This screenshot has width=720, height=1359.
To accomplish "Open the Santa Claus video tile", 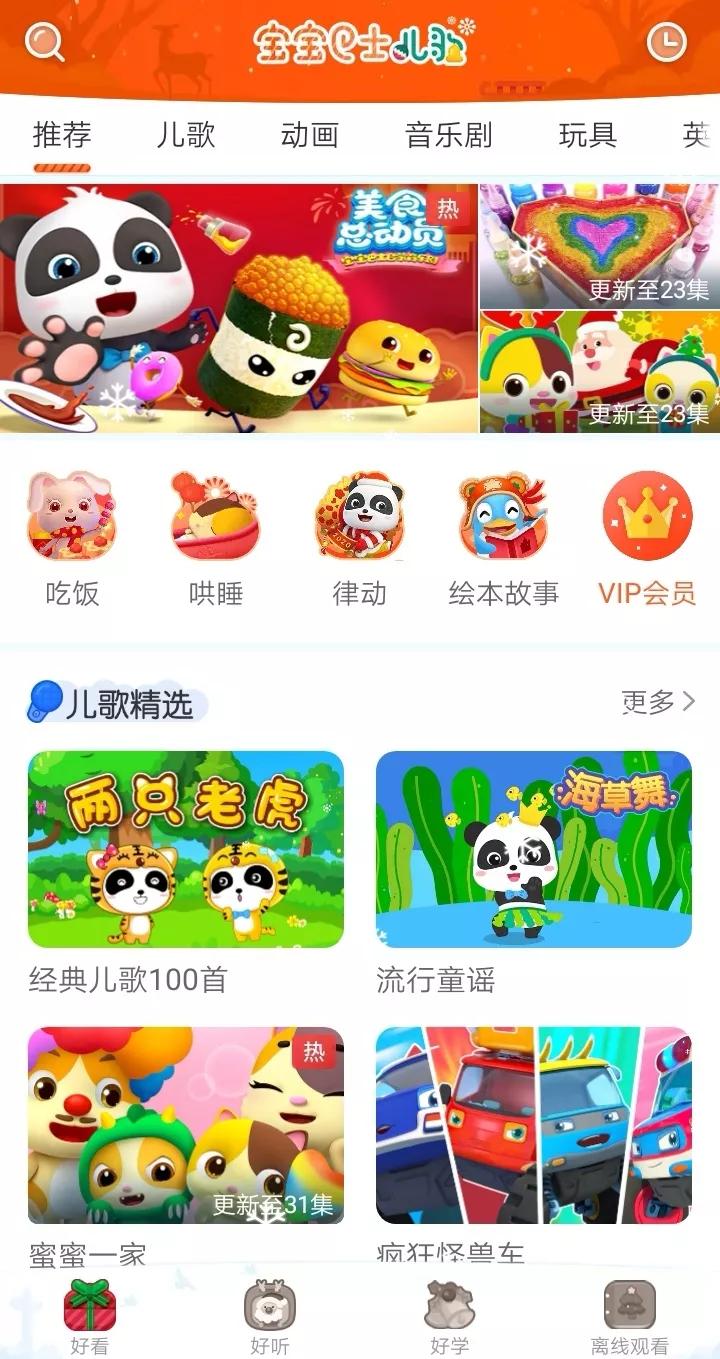I will point(599,371).
